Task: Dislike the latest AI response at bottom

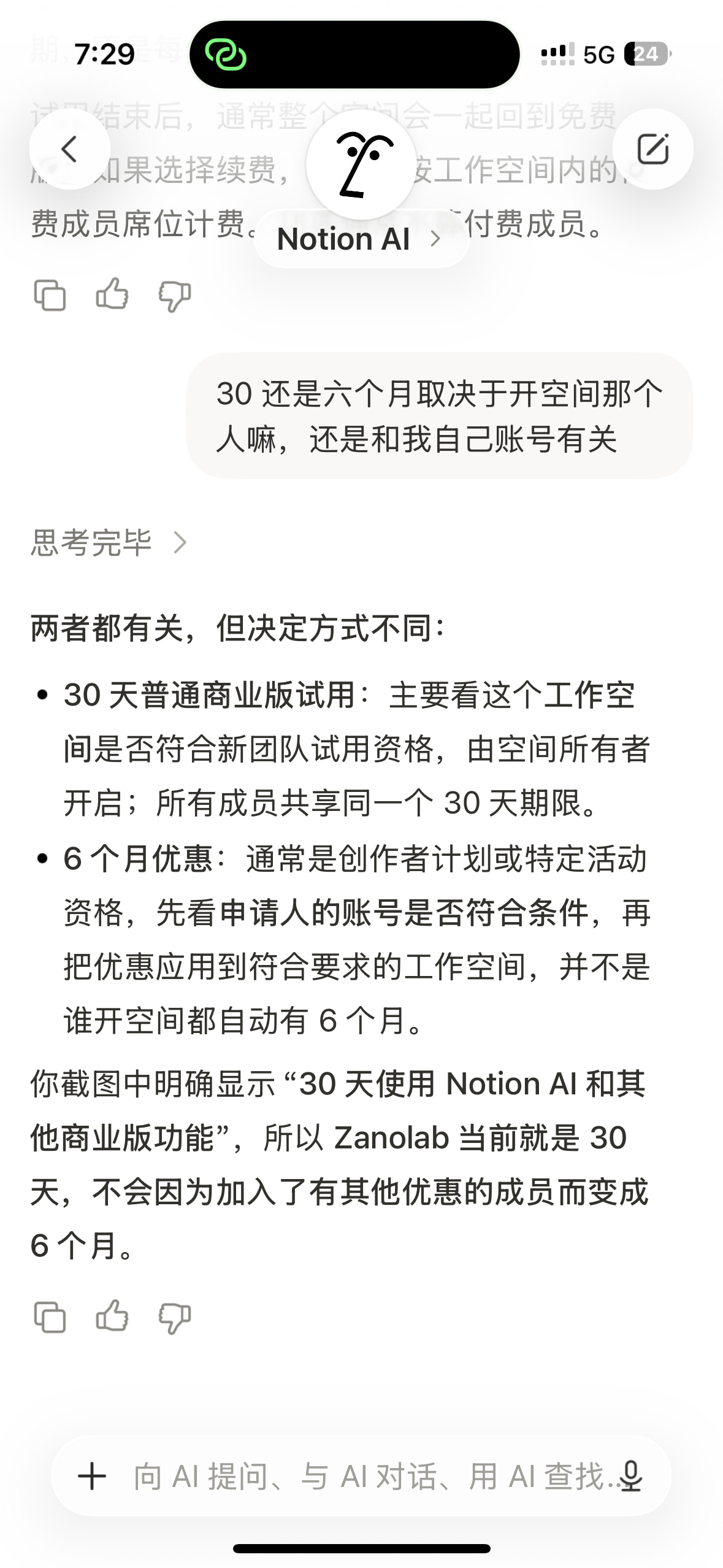Action: pyautogui.click(x=175, y=1318)
